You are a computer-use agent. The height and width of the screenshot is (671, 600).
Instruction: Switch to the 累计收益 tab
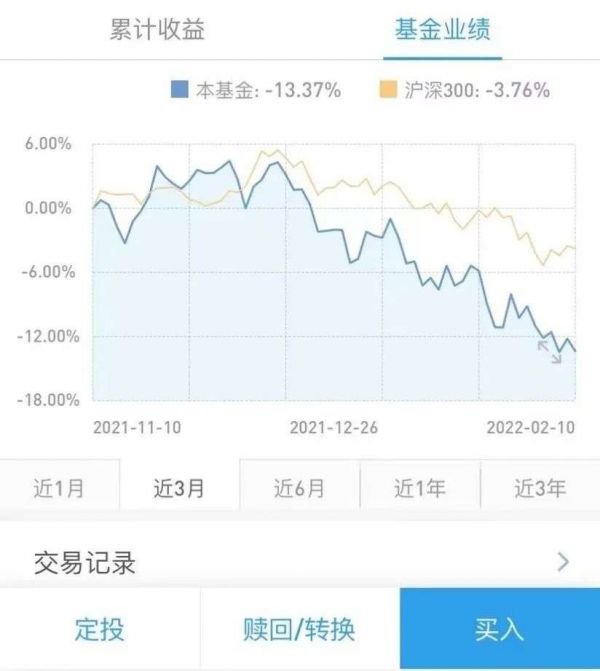(x=157, y=29)
